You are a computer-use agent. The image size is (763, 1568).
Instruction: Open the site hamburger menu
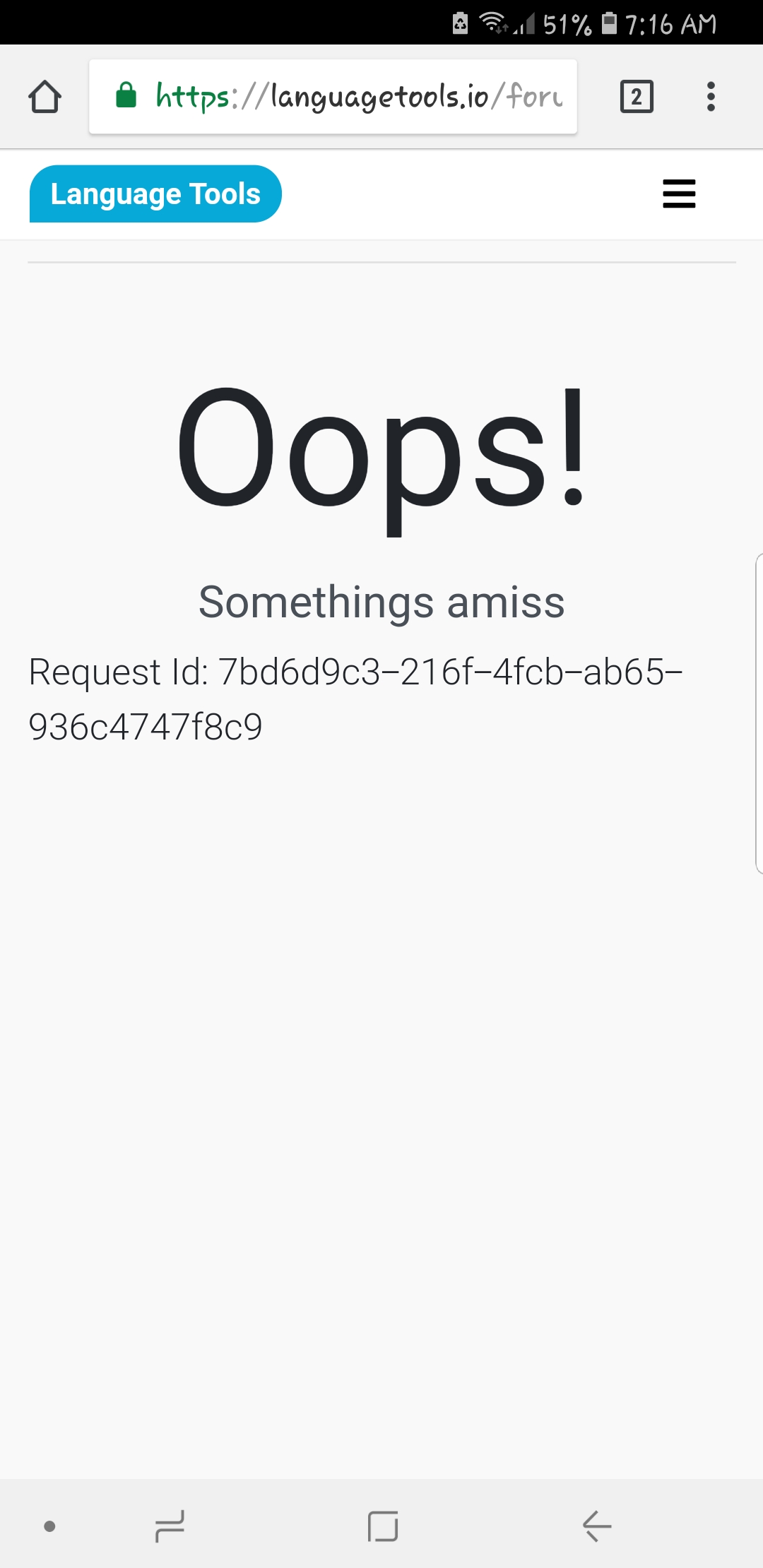(679, 194)
